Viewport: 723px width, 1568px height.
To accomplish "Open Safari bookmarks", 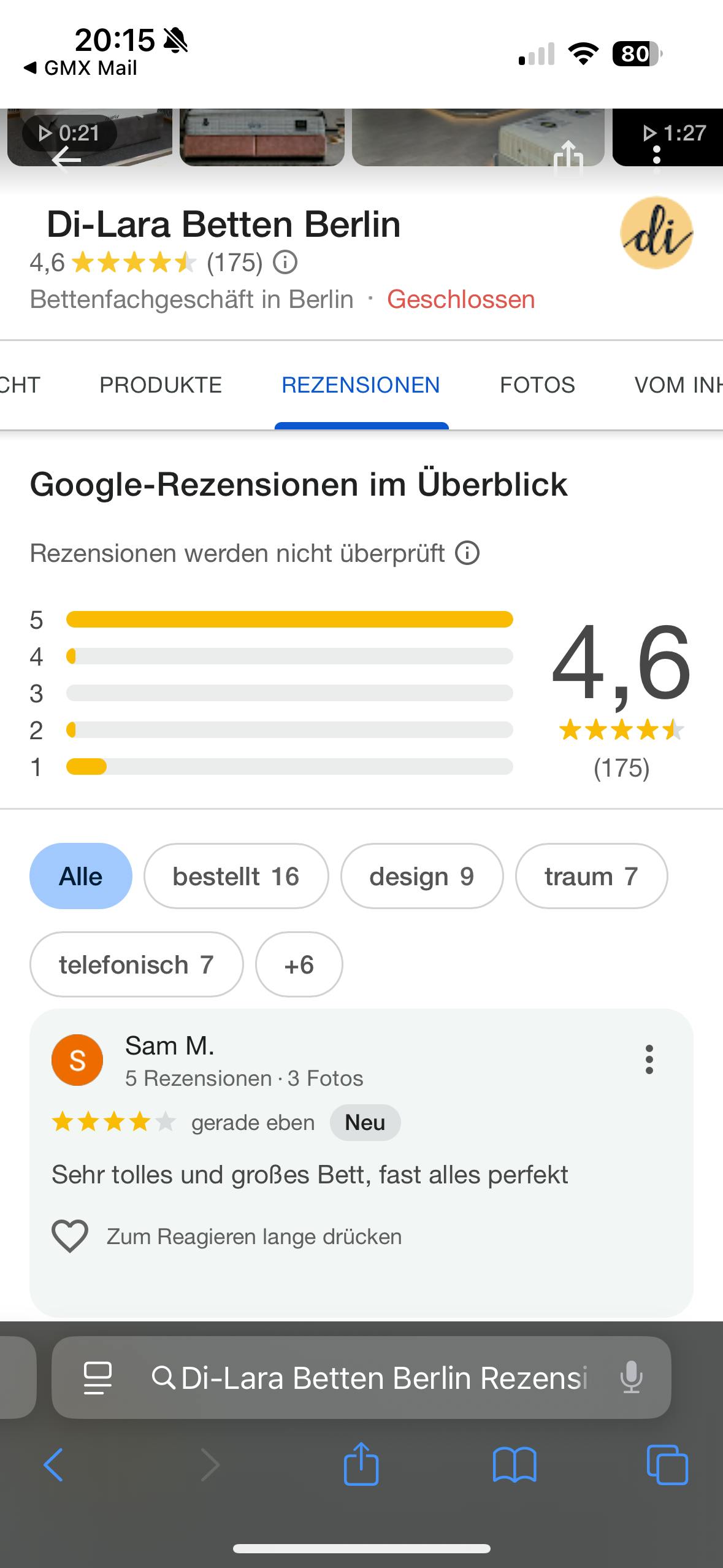I will pyautogui.click(x=514, y=1465).
